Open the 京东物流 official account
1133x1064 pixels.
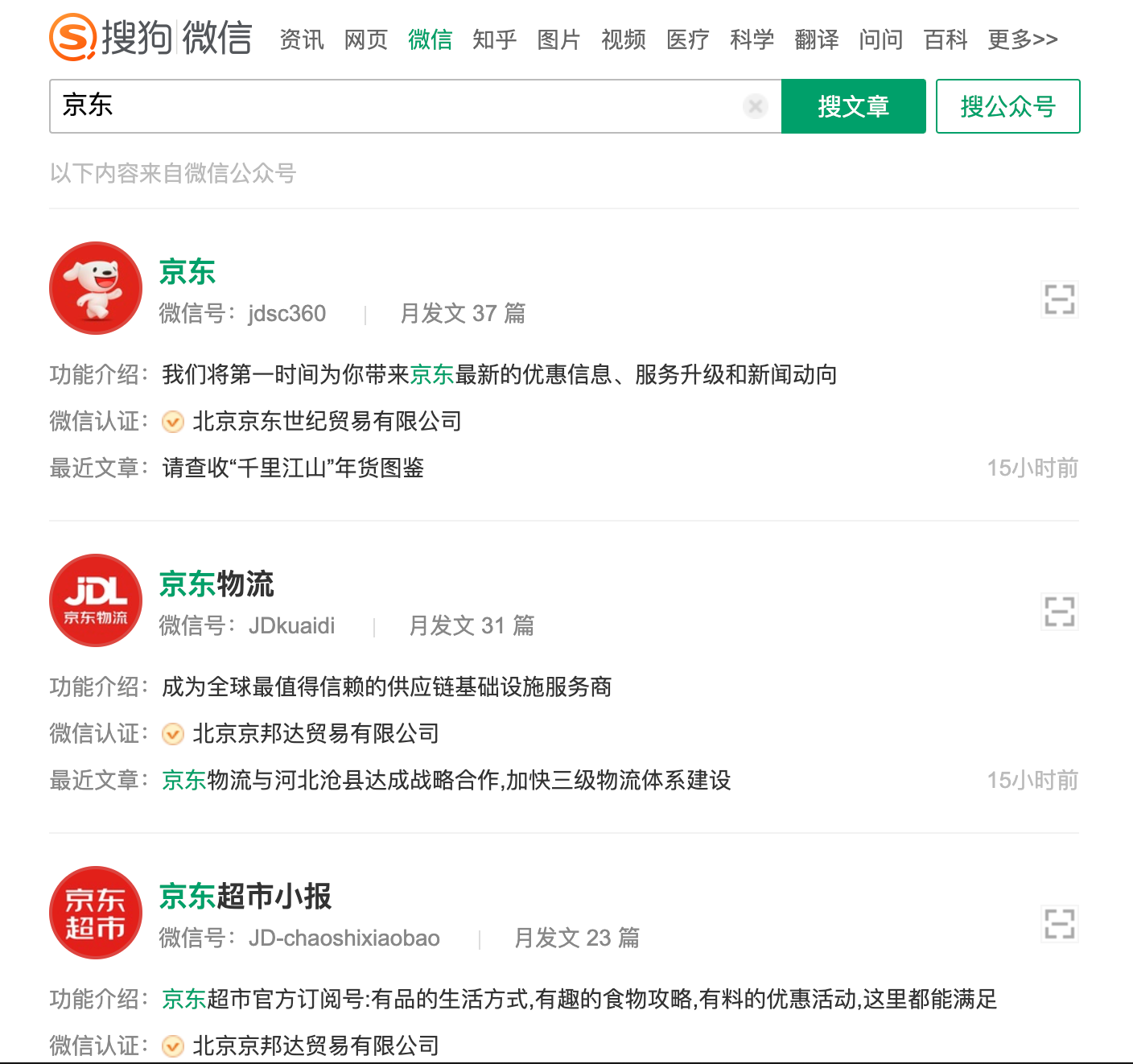[x=216, y=584]
